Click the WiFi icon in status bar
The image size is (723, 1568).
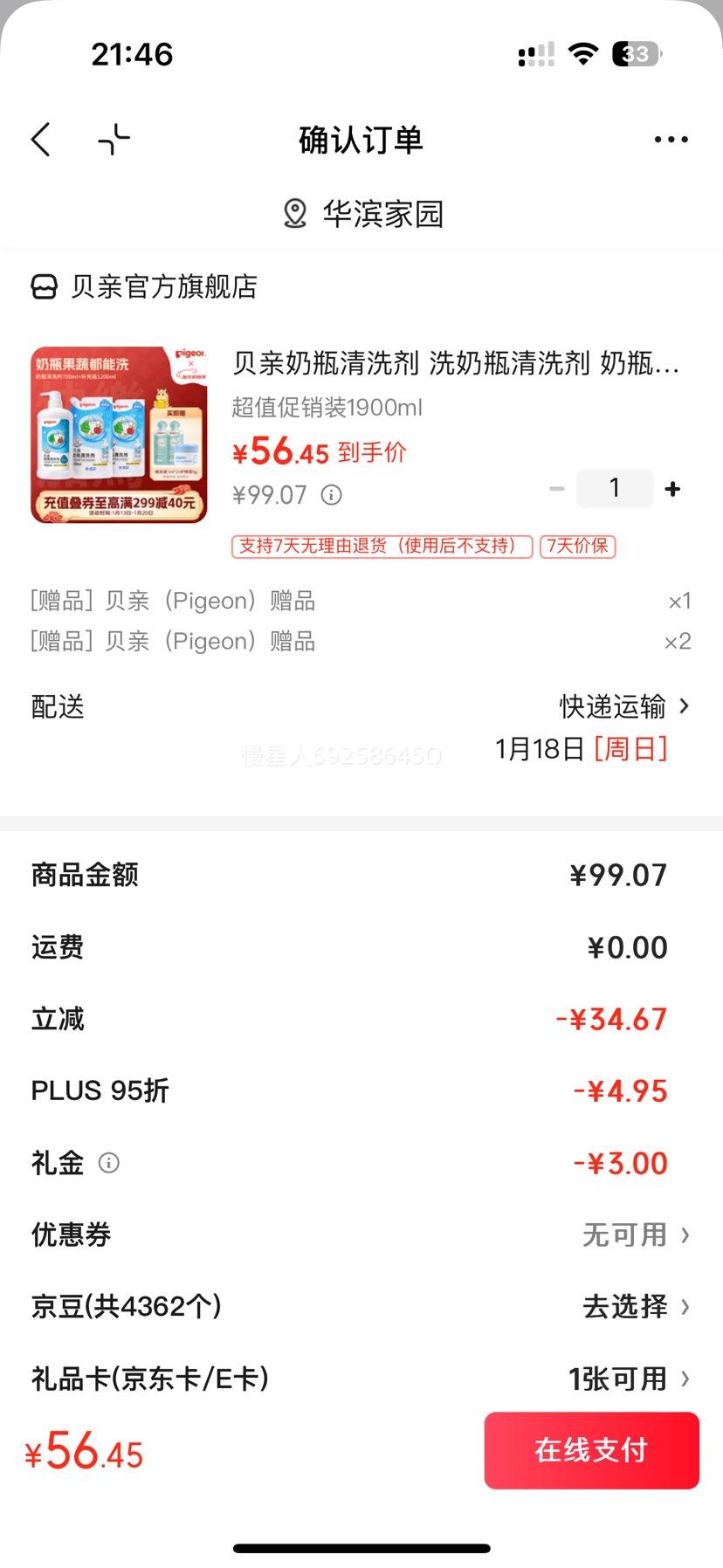pos(582,54)
